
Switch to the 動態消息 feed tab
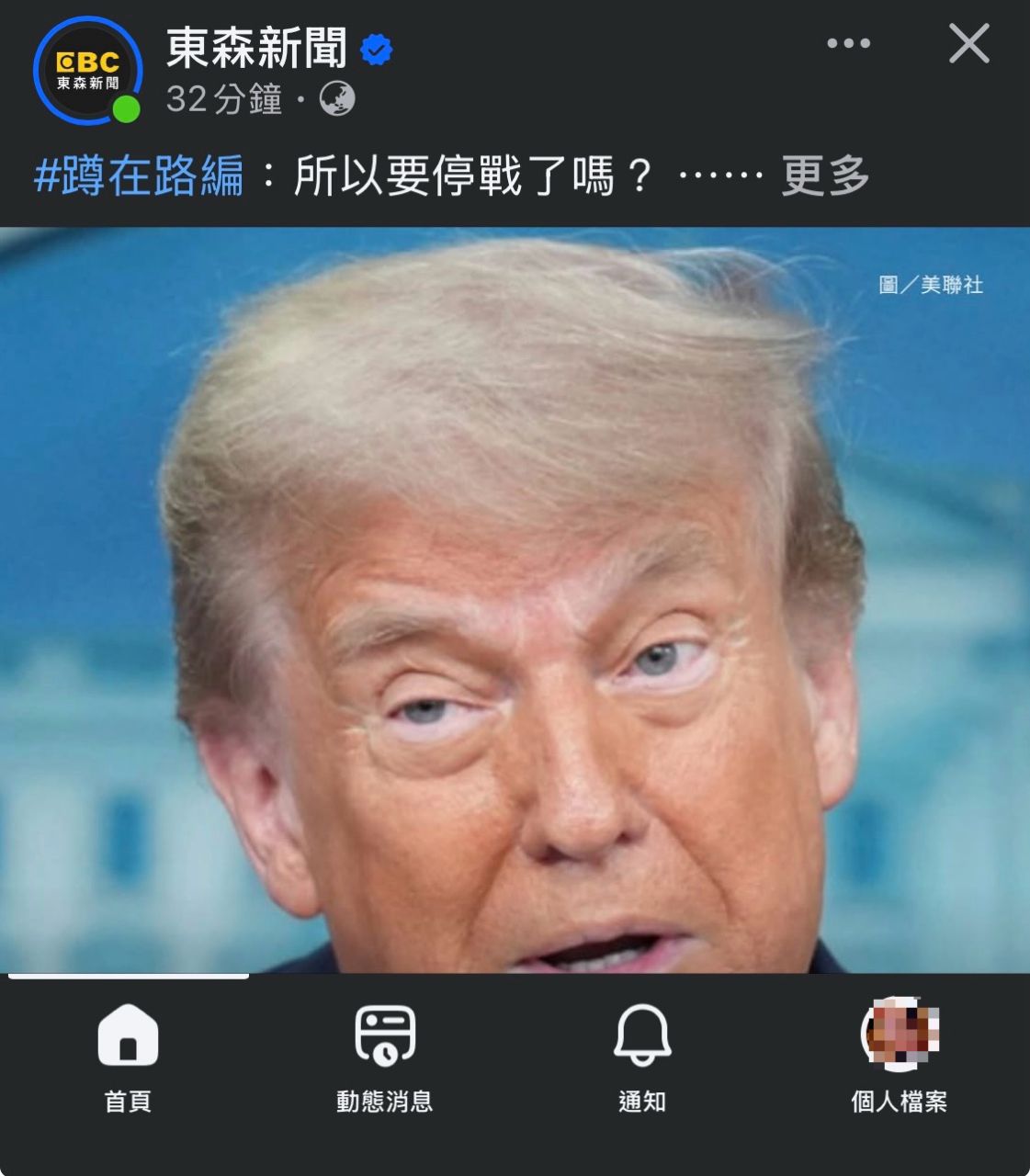point(384,1057)
